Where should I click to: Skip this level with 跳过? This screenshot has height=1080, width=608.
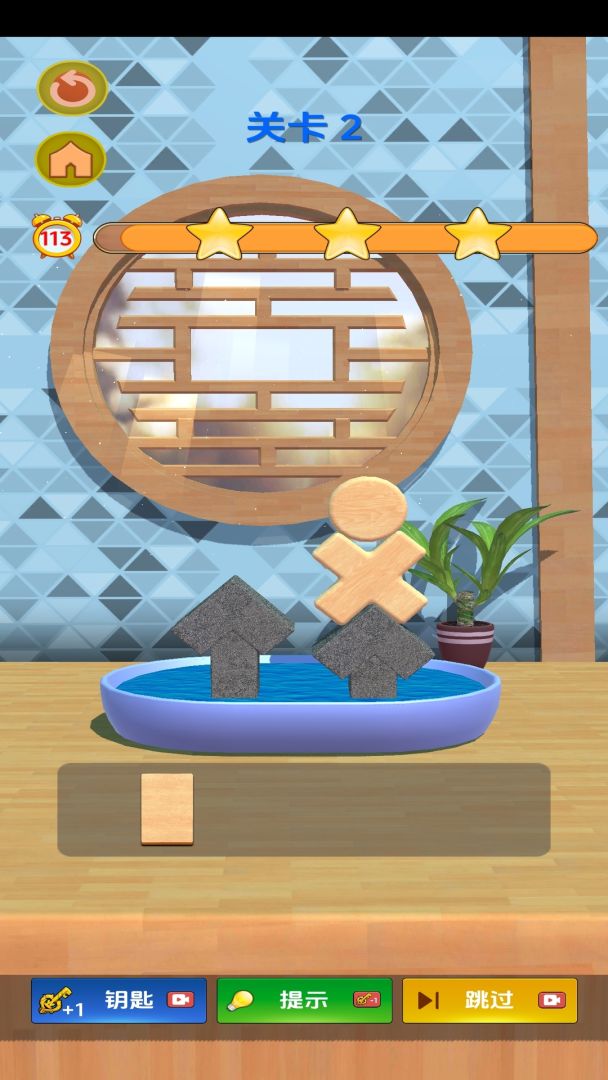(x=489, y=1000)
